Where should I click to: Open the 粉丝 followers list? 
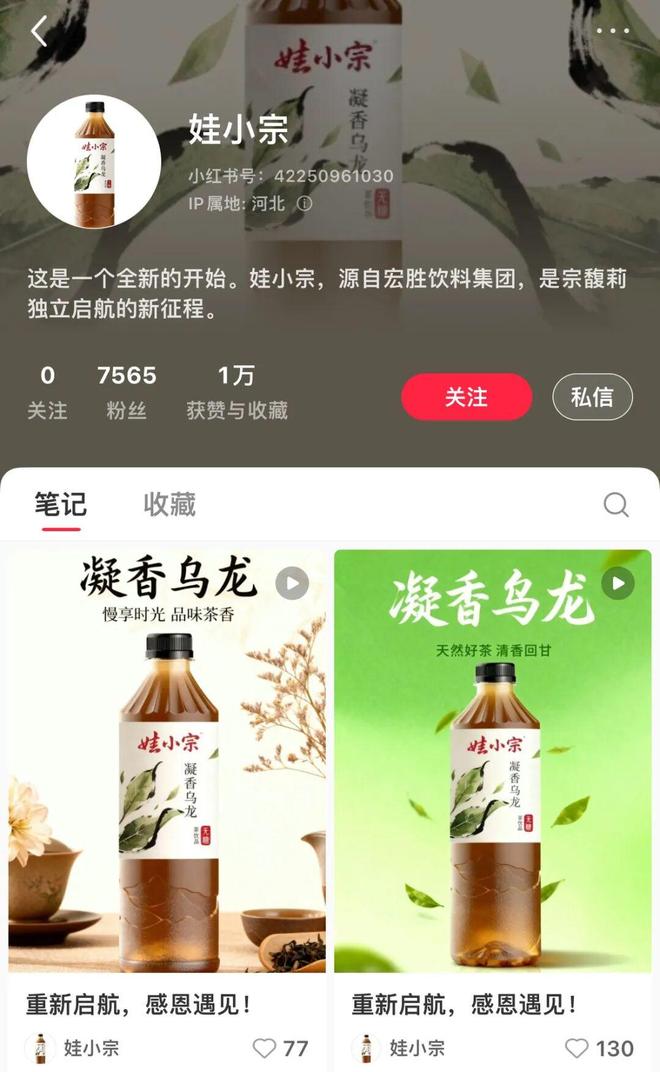coord(126,391)
